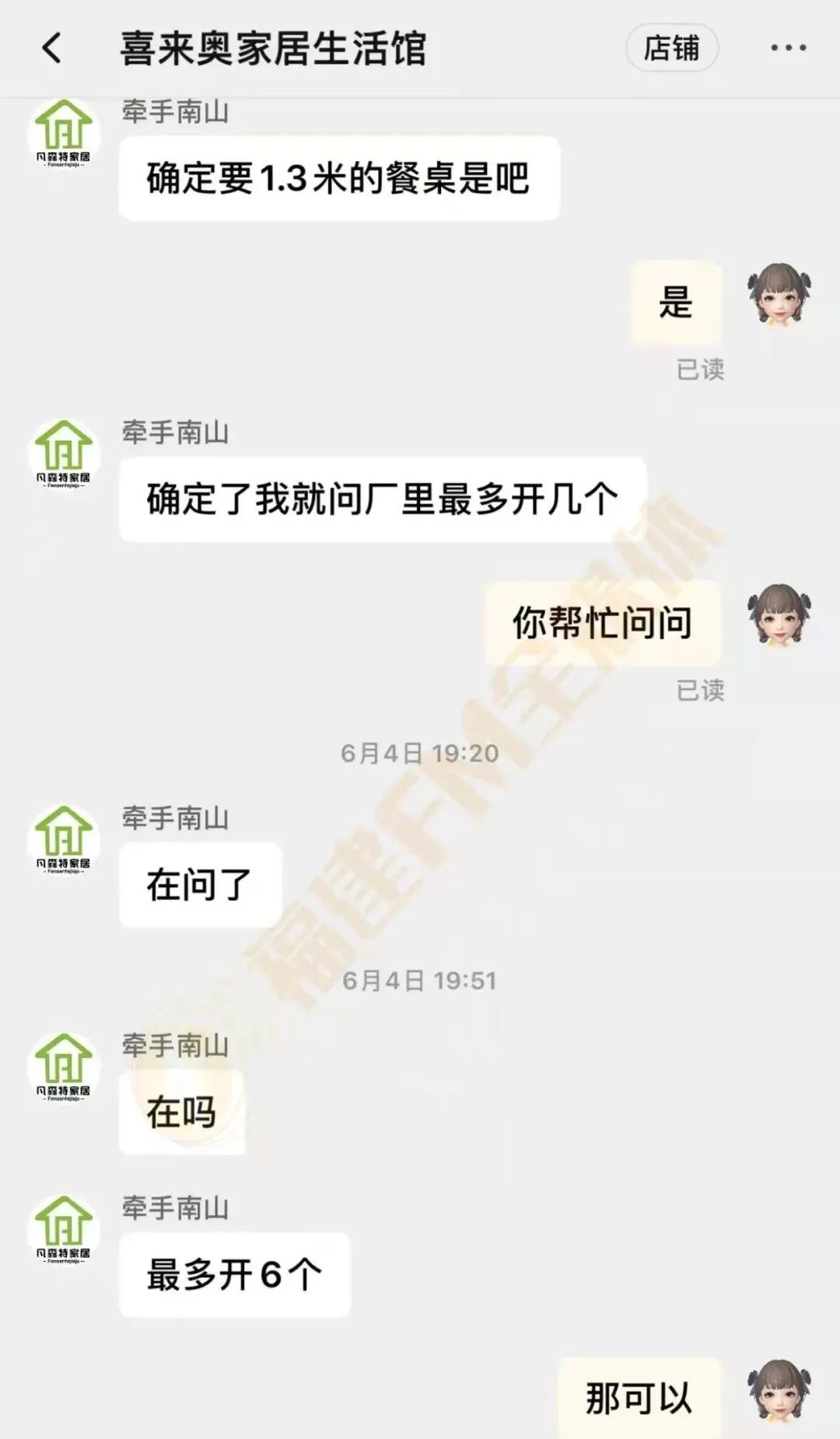Tap your avatar beside 你帮忙问问 message
Viewport: 840px width, 1439px height.
(779, 616)
